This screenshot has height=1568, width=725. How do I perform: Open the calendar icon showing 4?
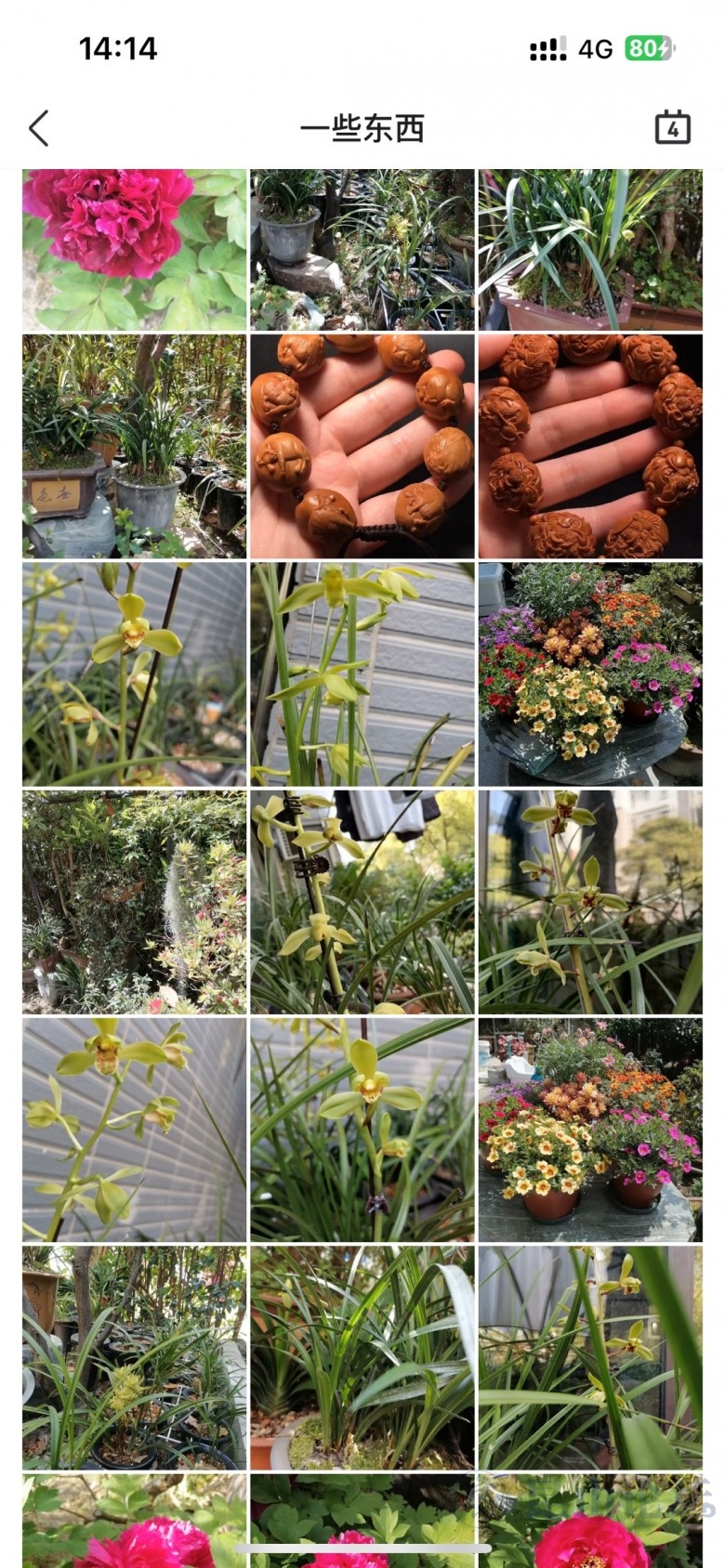coord(672,127)
